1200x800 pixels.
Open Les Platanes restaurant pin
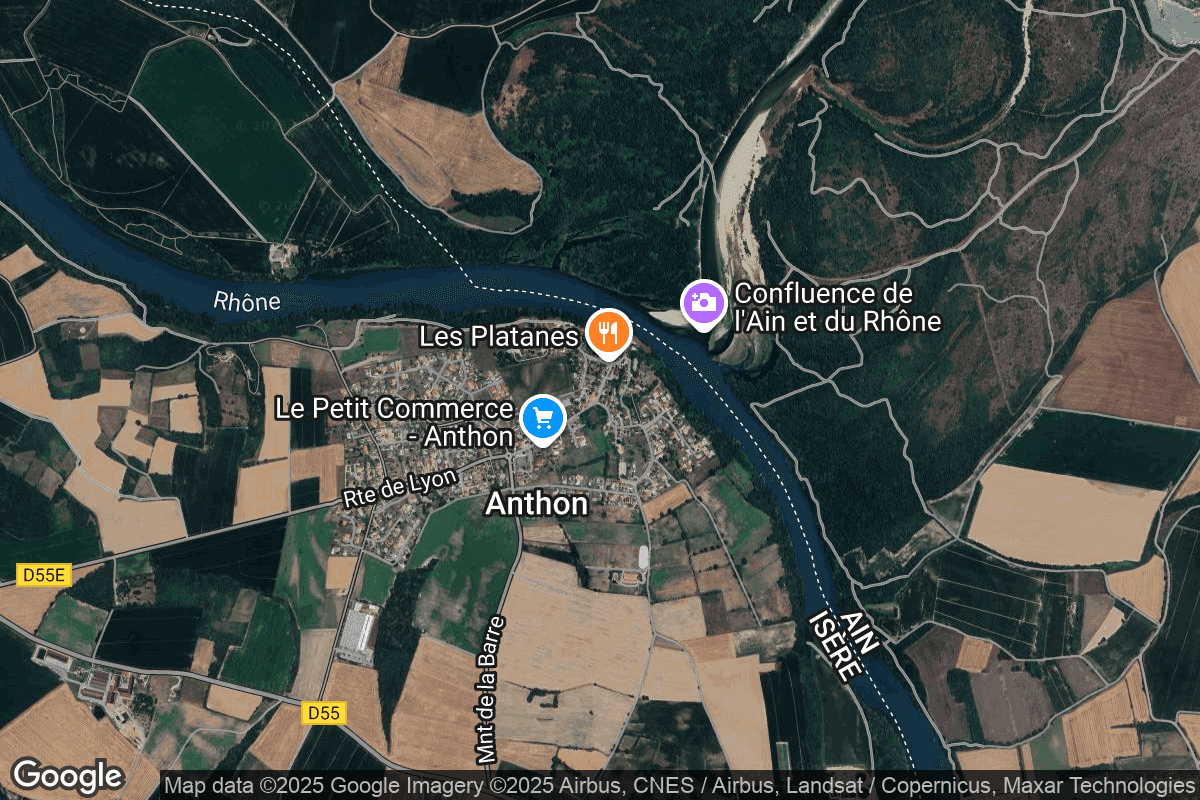coord(607,331)
